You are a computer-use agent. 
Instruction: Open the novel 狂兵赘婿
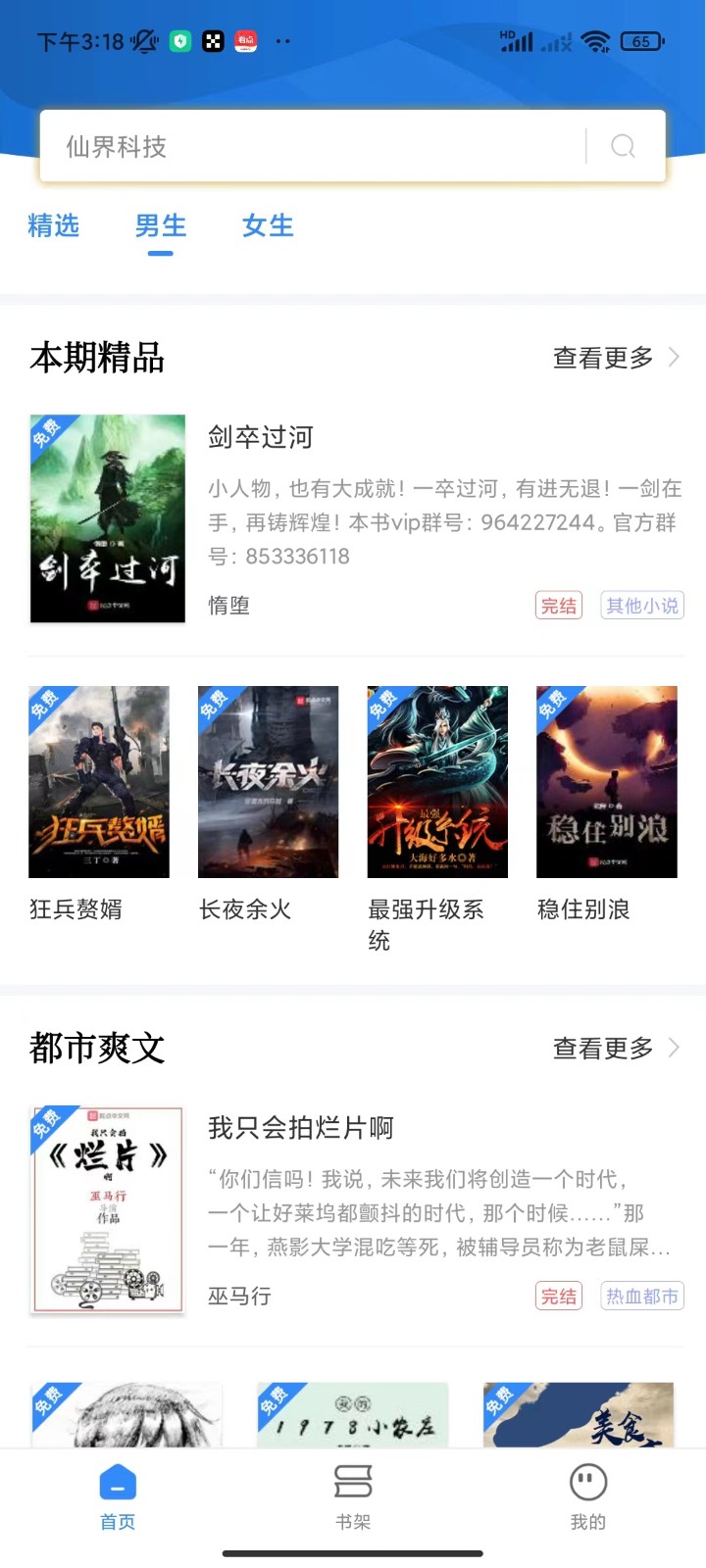click(x=99, y=782)
